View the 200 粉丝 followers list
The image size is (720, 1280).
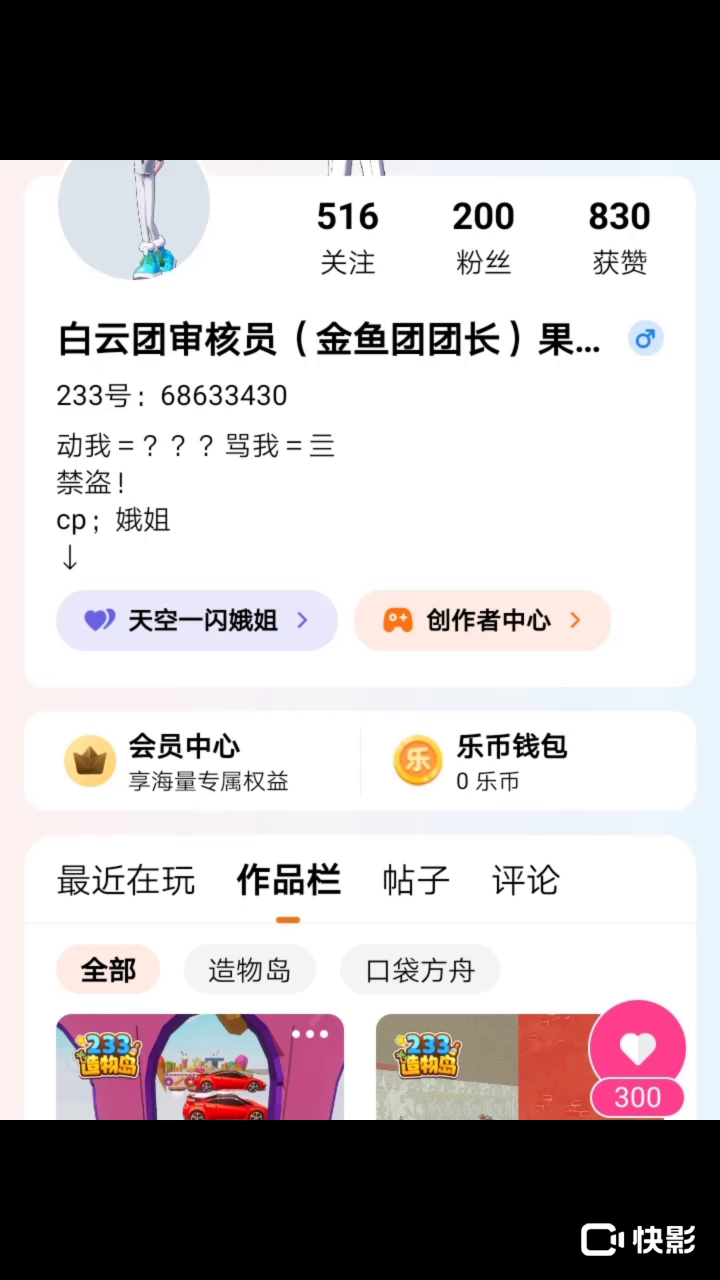tap(483, 238)
